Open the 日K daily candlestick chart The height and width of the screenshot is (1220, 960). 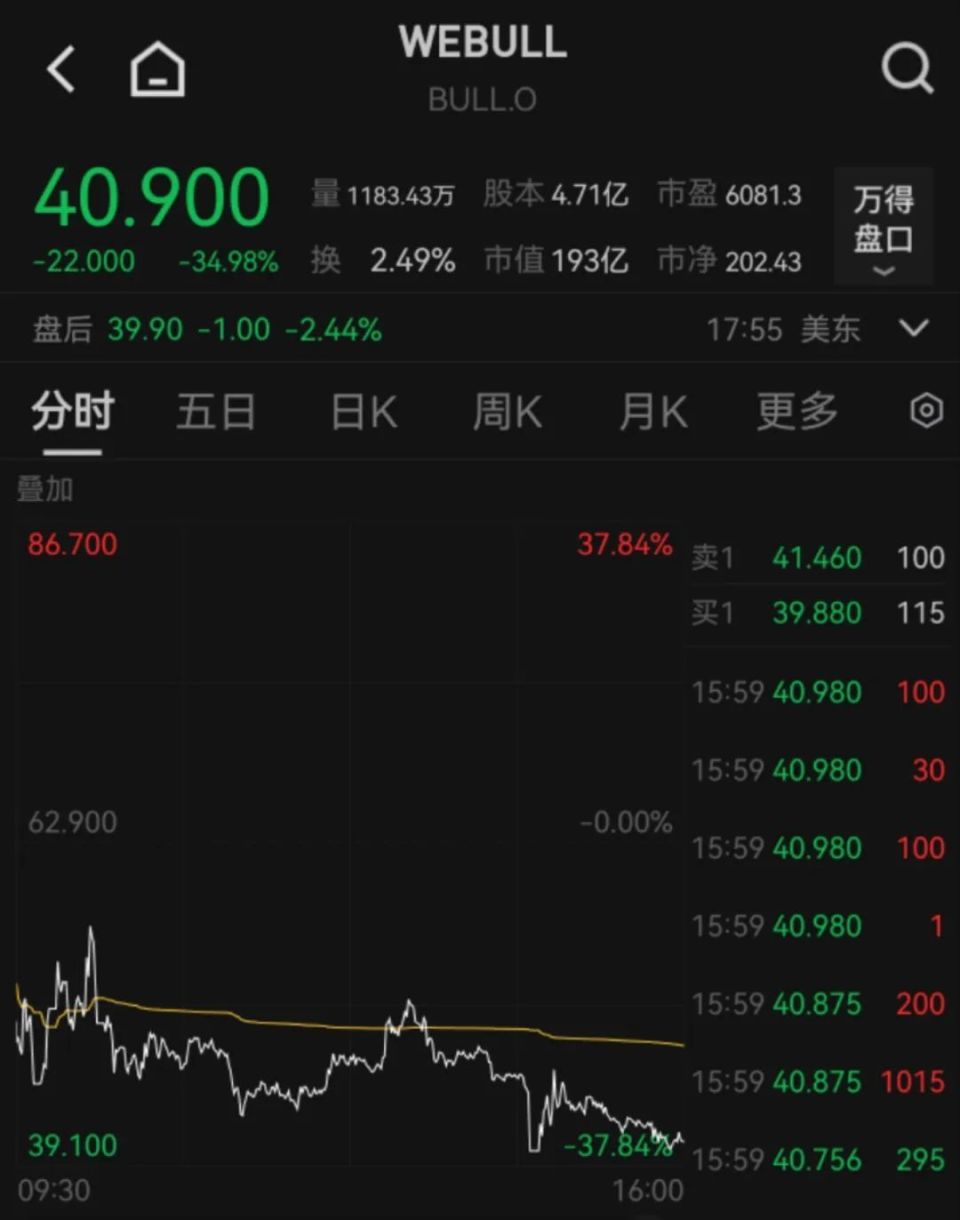pos(362,411)
